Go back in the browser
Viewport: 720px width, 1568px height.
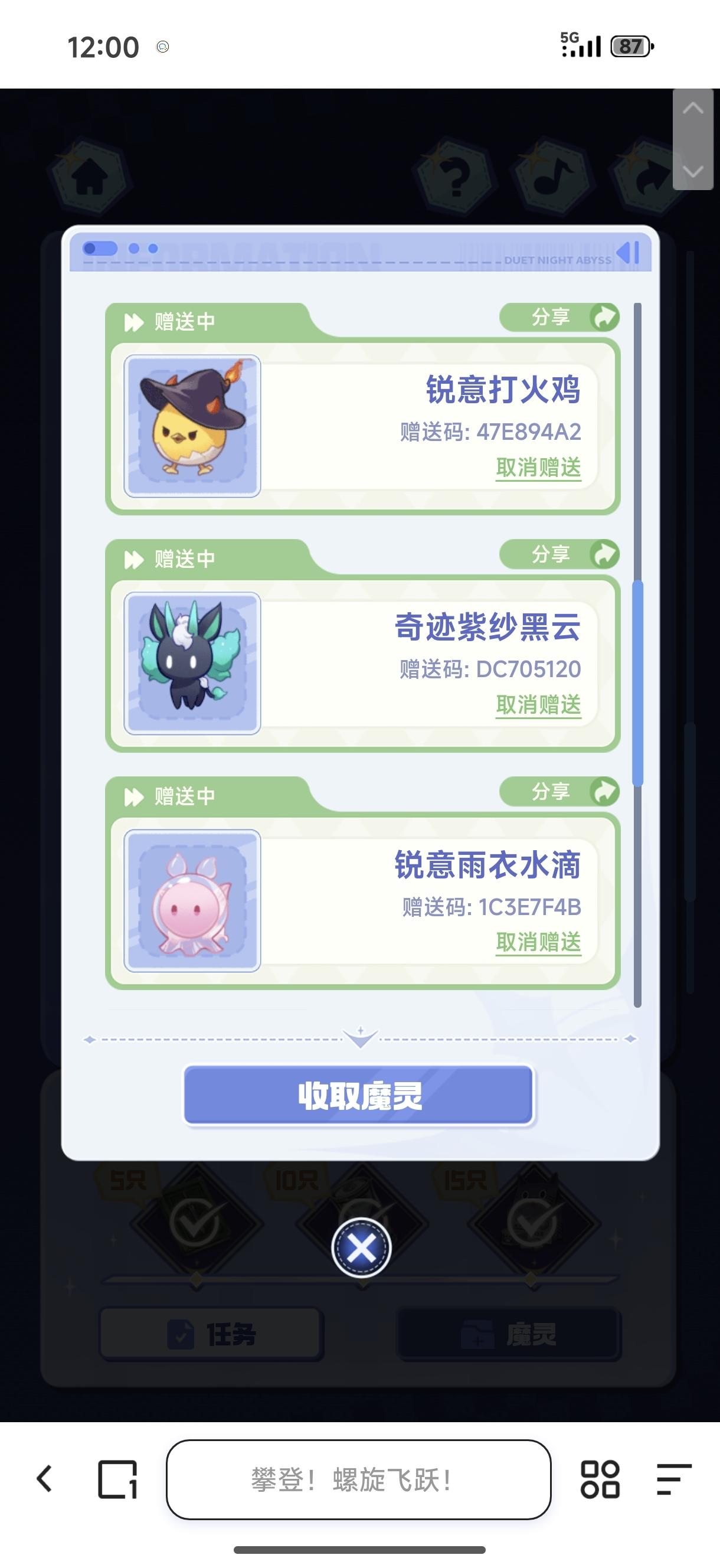(x=44, y=1478)
